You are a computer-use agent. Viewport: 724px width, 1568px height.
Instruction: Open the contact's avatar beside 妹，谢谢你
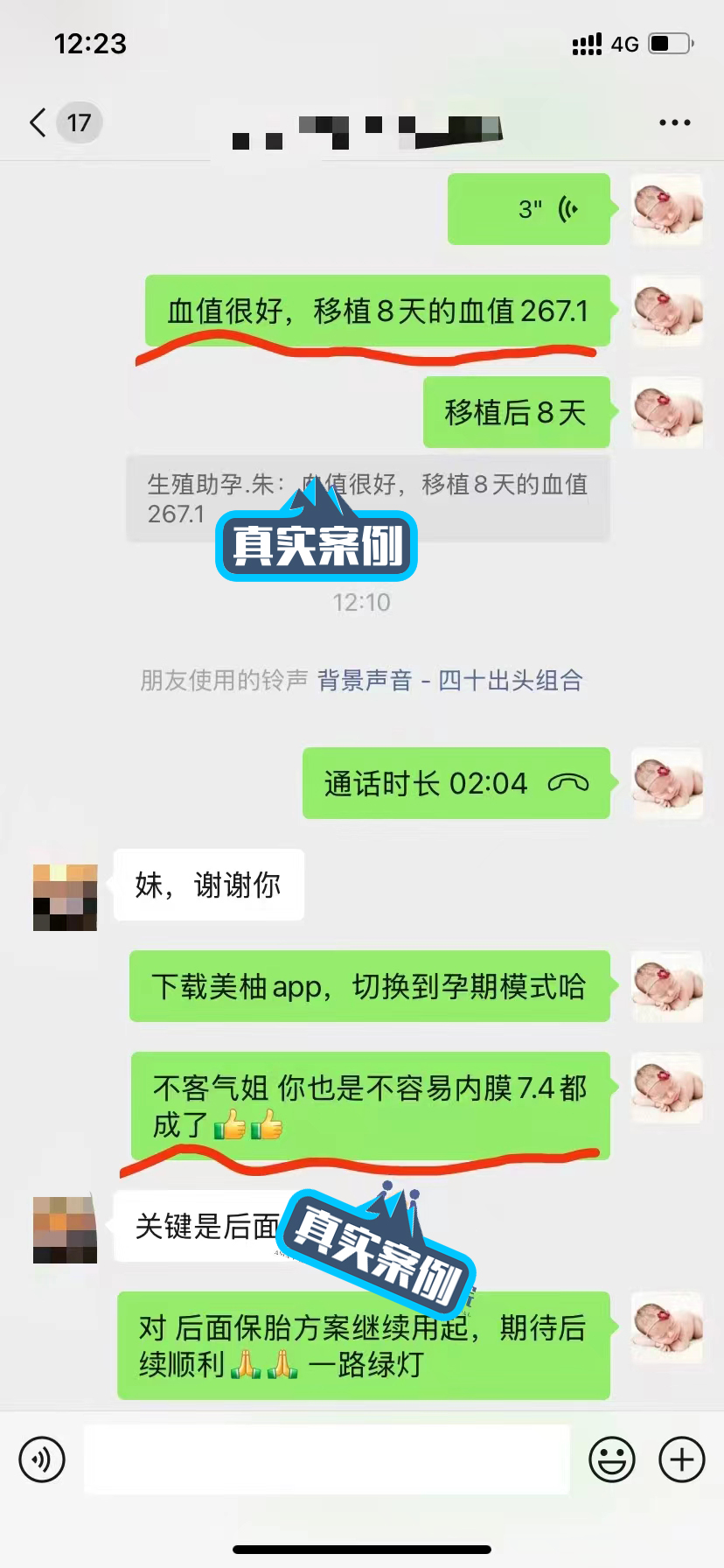65,897
